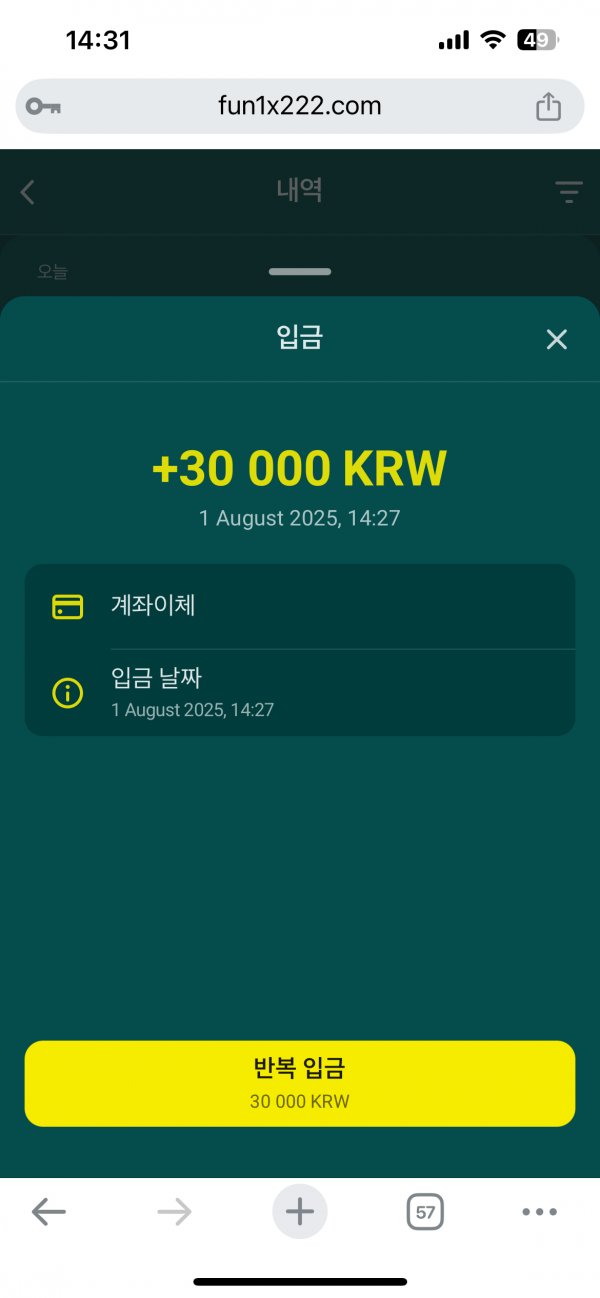Viewport: 600px width, 1298px height.
Task: Open a new browser tab
Action: click(x=300, y=1212)
